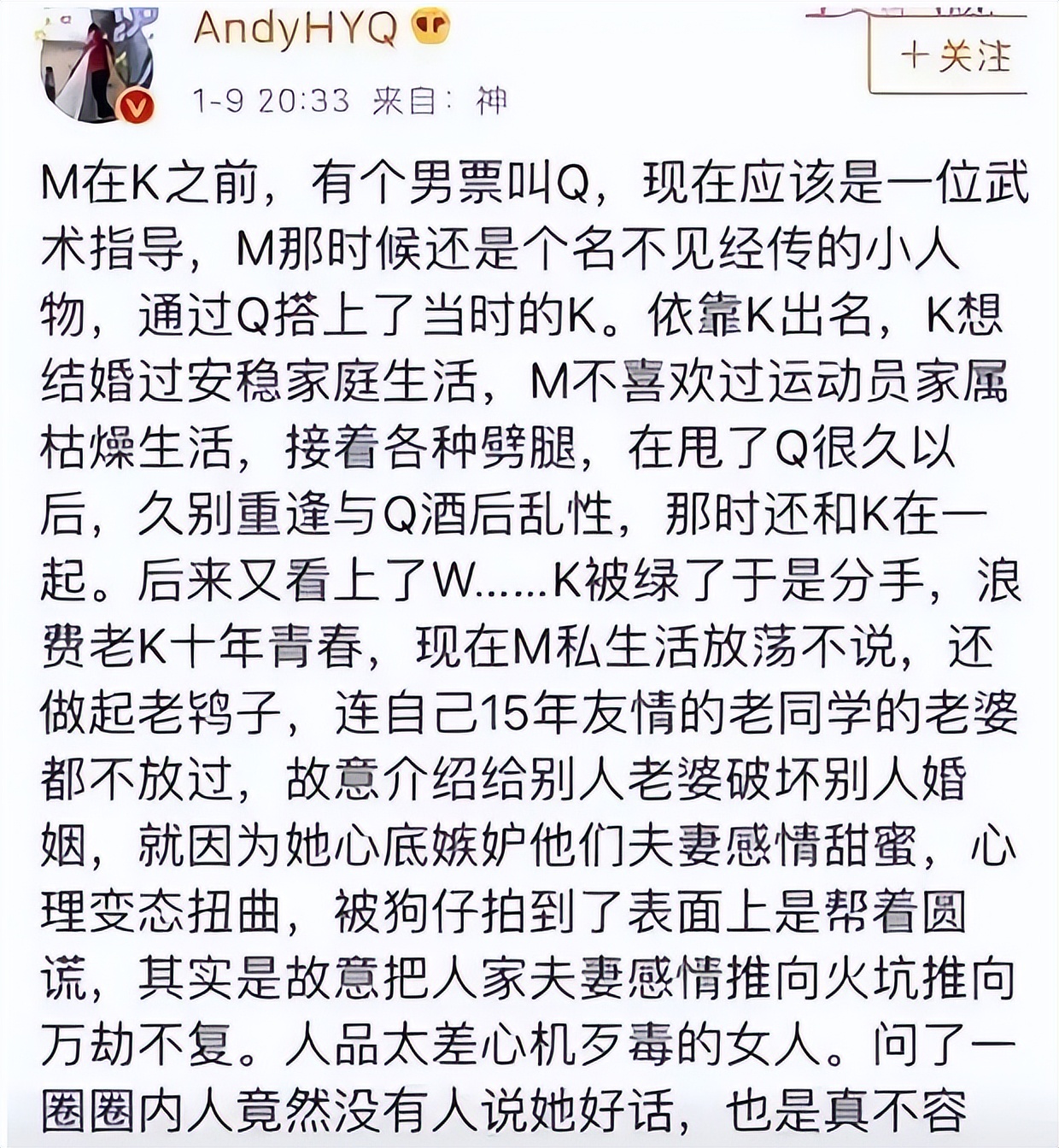Click the pig-nose membership emblem beside AndyHYQ

click(x=431, y=27)
